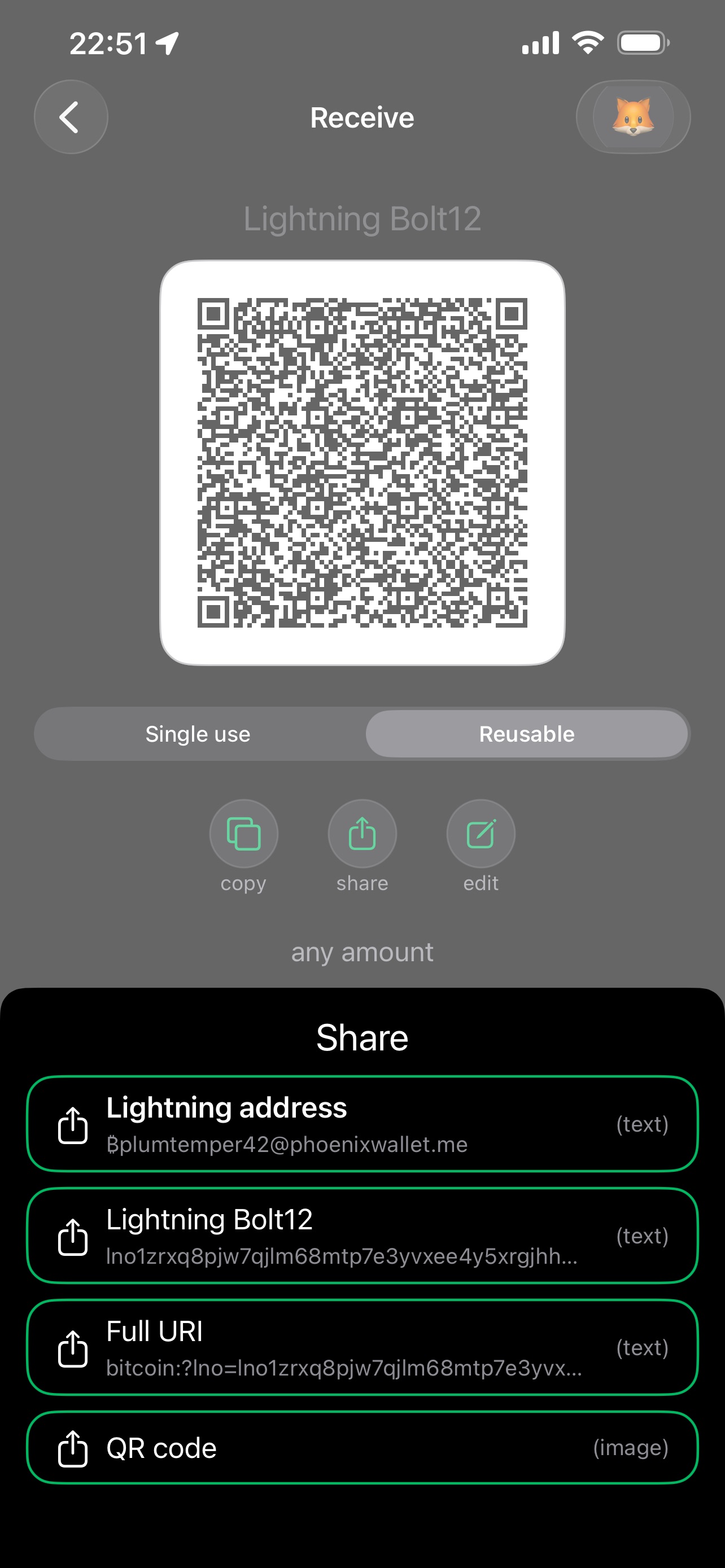Open the fox avatar wallet menu

coord(633,117)
